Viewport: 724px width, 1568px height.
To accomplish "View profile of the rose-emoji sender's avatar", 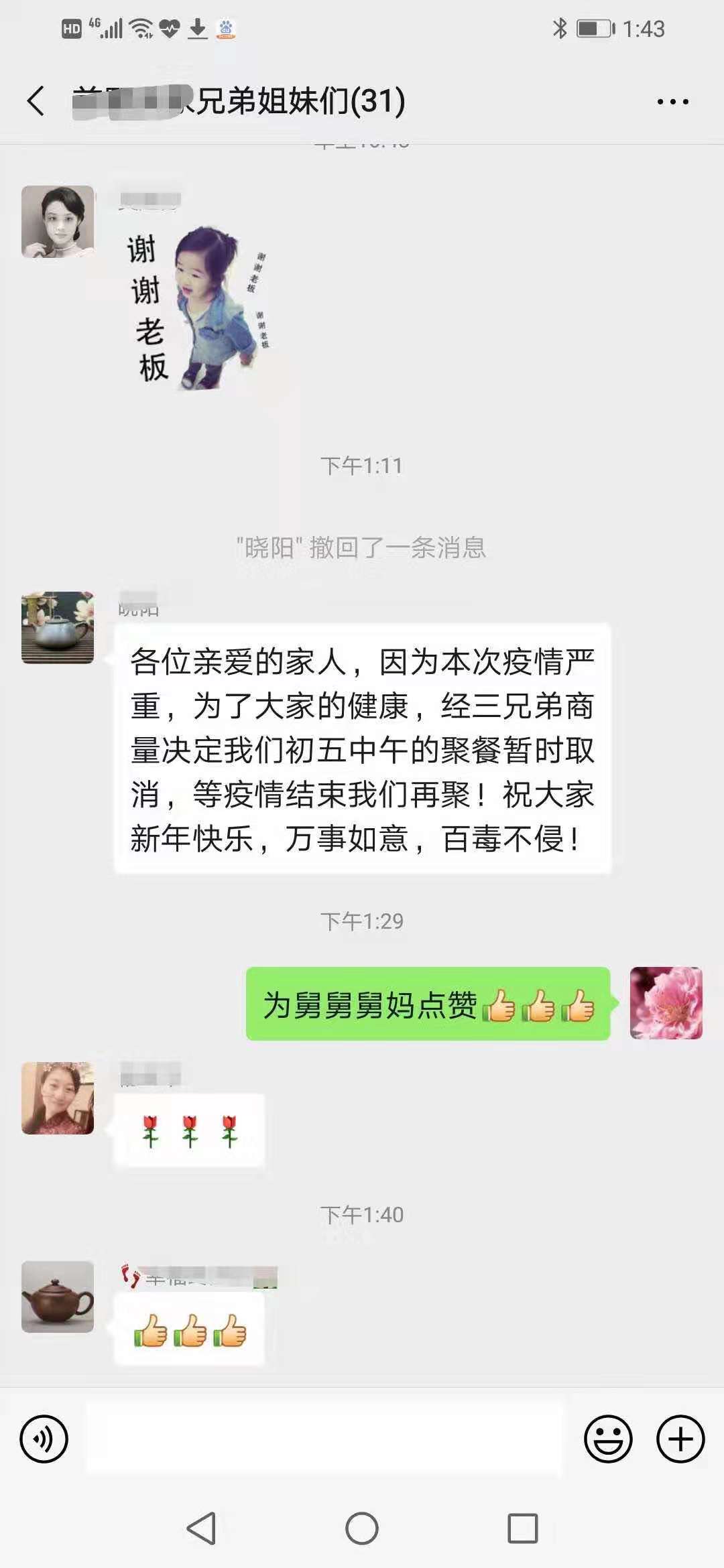I will coord(58,1098).
